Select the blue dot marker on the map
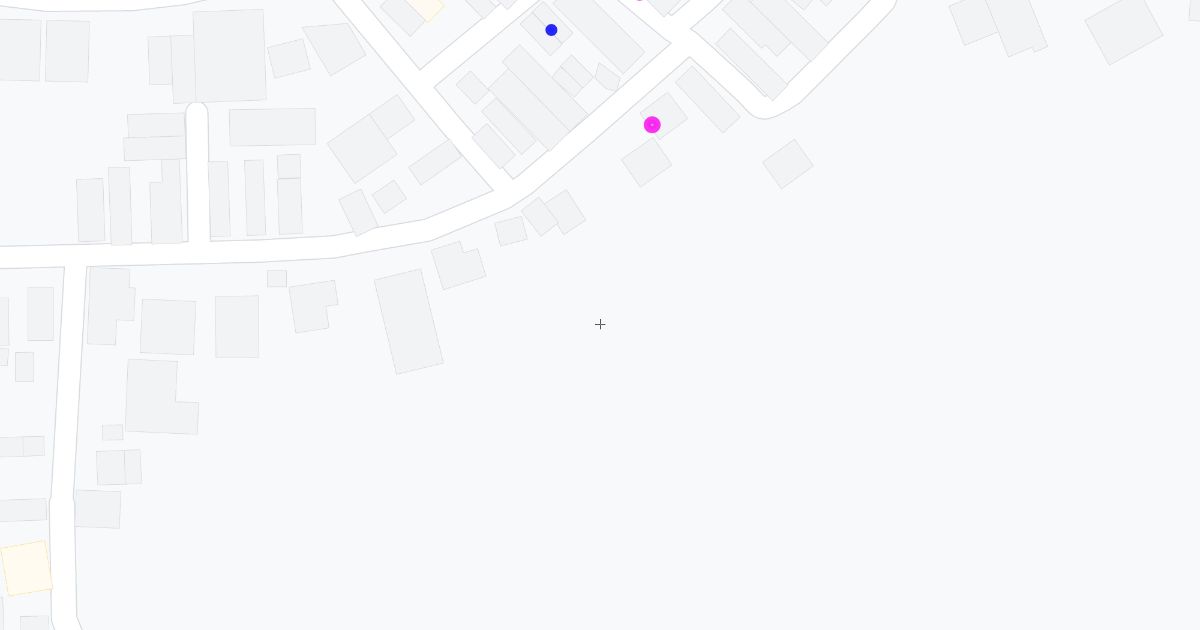This screenshot has width=1200, height=630. pyautogui.click(x=551, y=30)
